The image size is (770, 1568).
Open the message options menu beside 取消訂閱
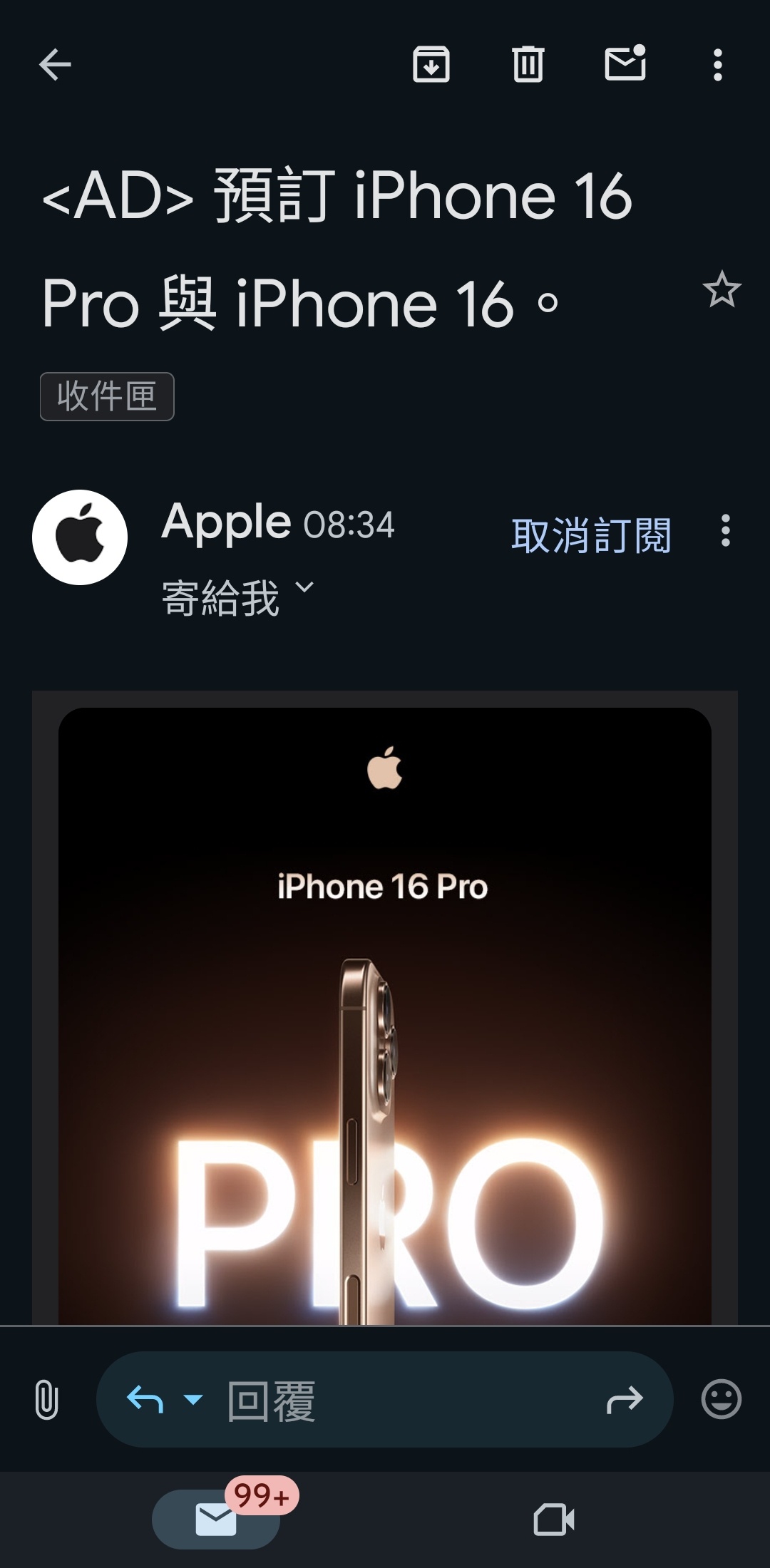(x=725, y=531)
